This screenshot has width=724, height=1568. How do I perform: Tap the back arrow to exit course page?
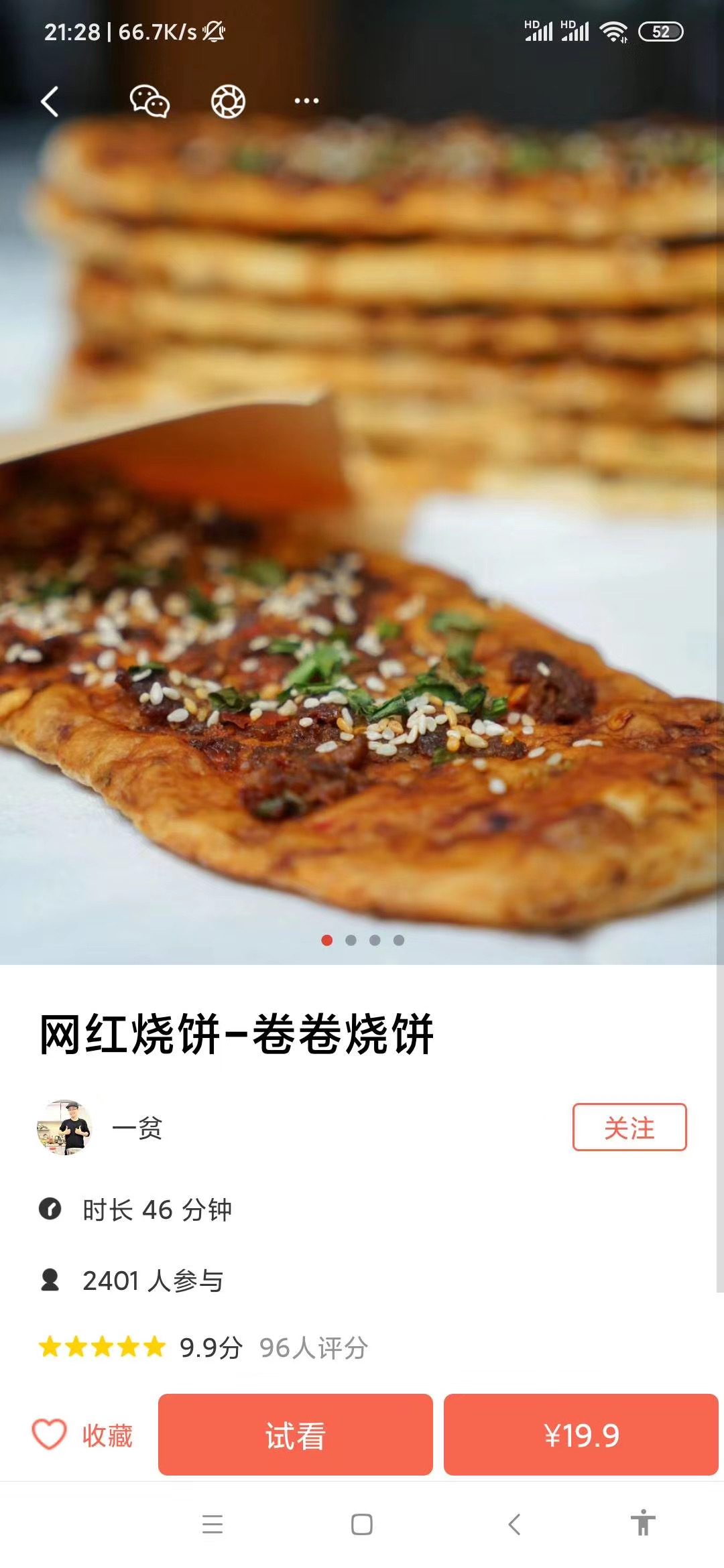coord(50,101)
